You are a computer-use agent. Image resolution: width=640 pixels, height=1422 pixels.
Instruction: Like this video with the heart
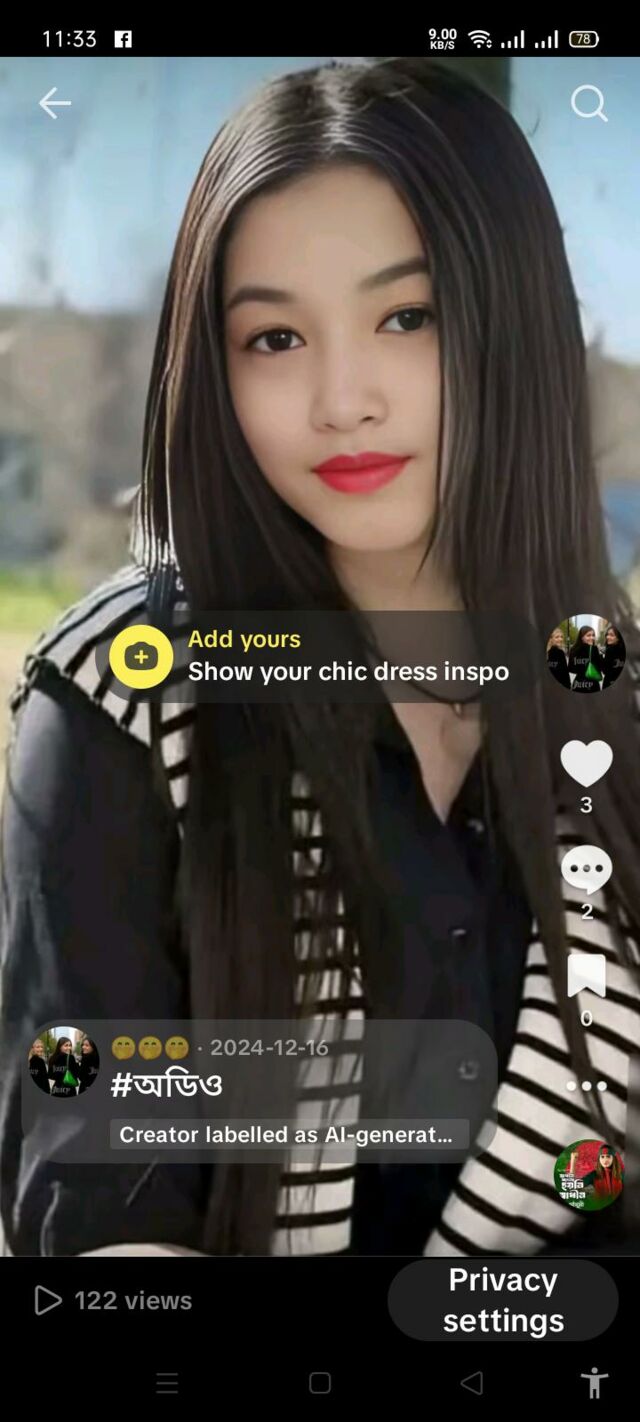(586, 763)
